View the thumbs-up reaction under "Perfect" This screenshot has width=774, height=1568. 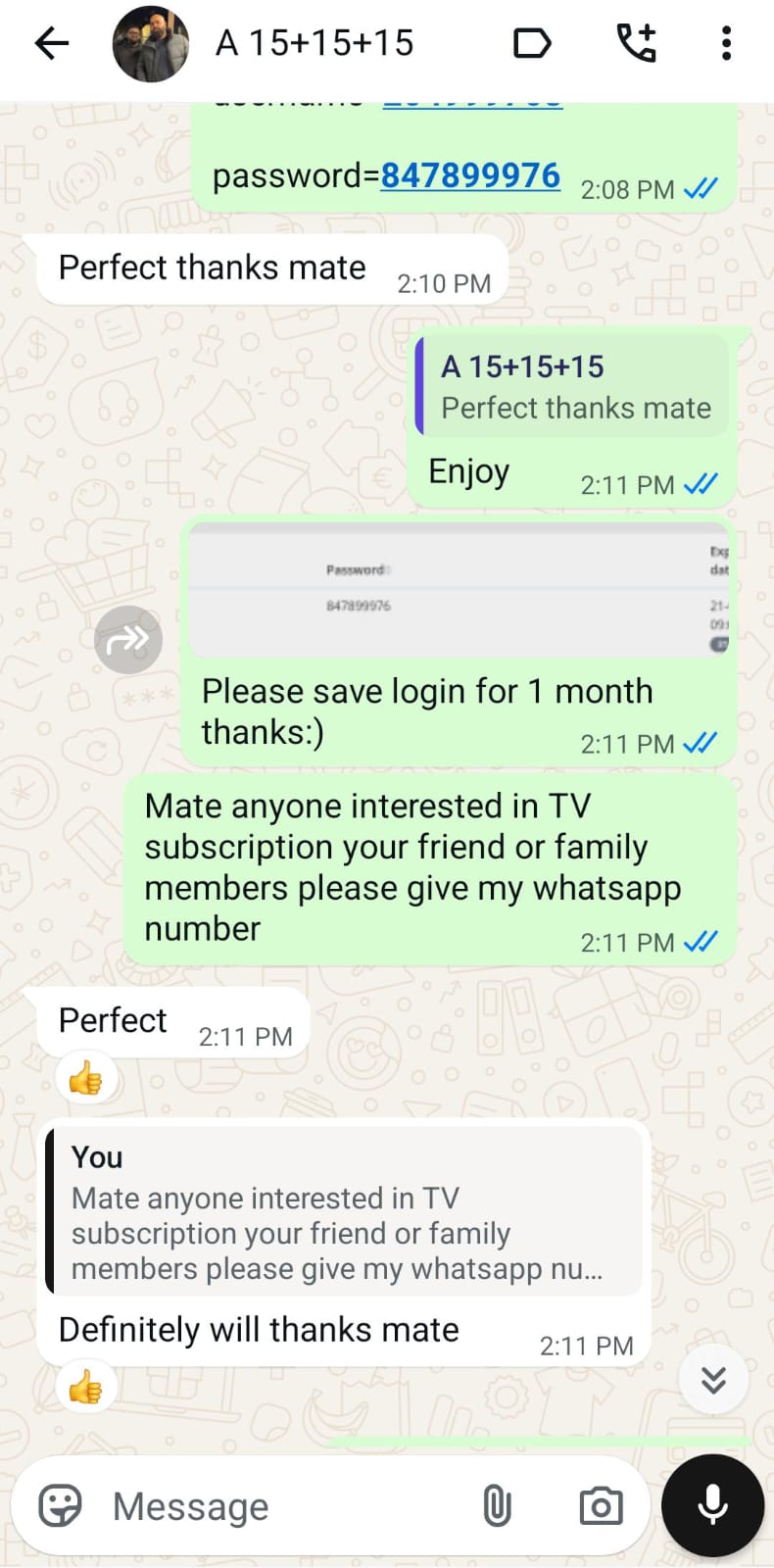[86, 1079]
